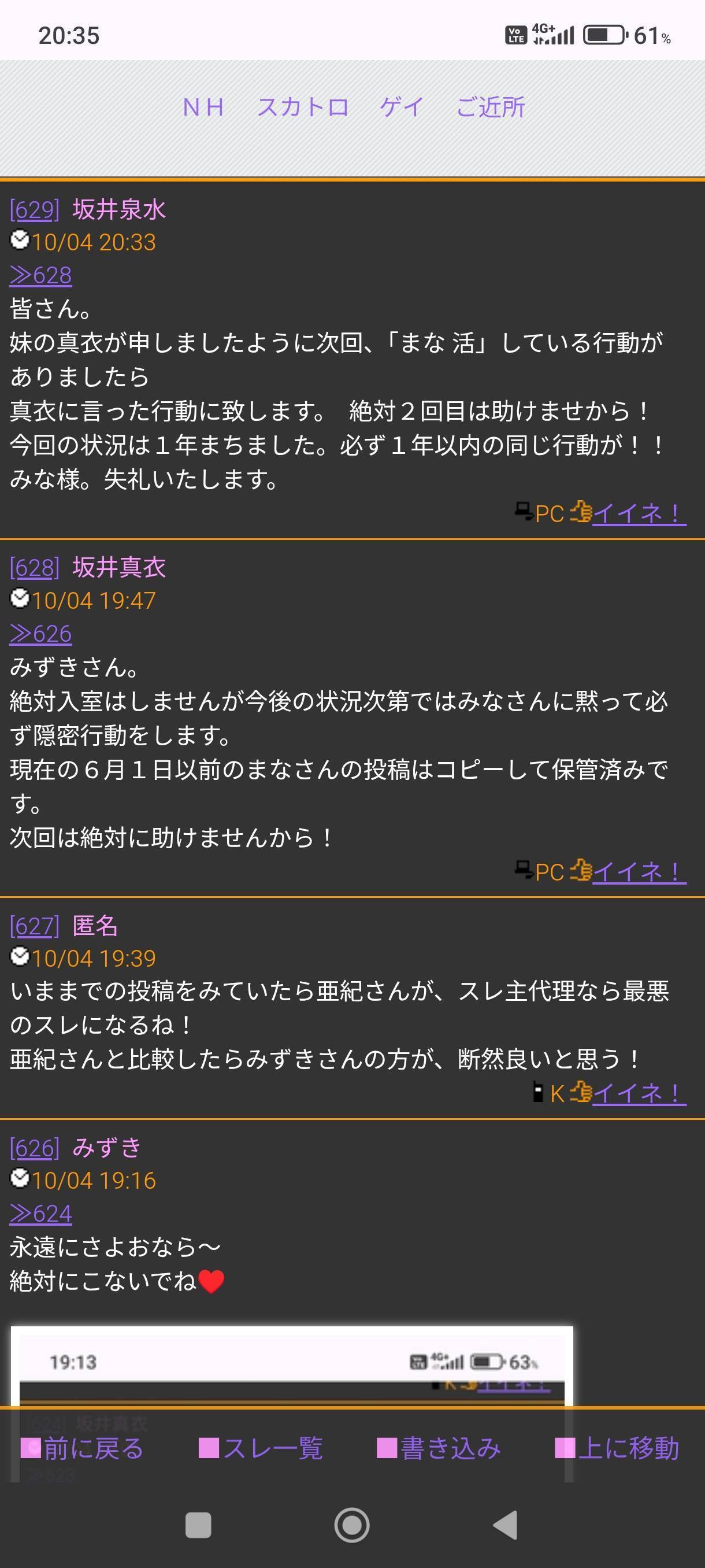
Task: Tap 書き込み to write a post
Action: point(439,1448)
